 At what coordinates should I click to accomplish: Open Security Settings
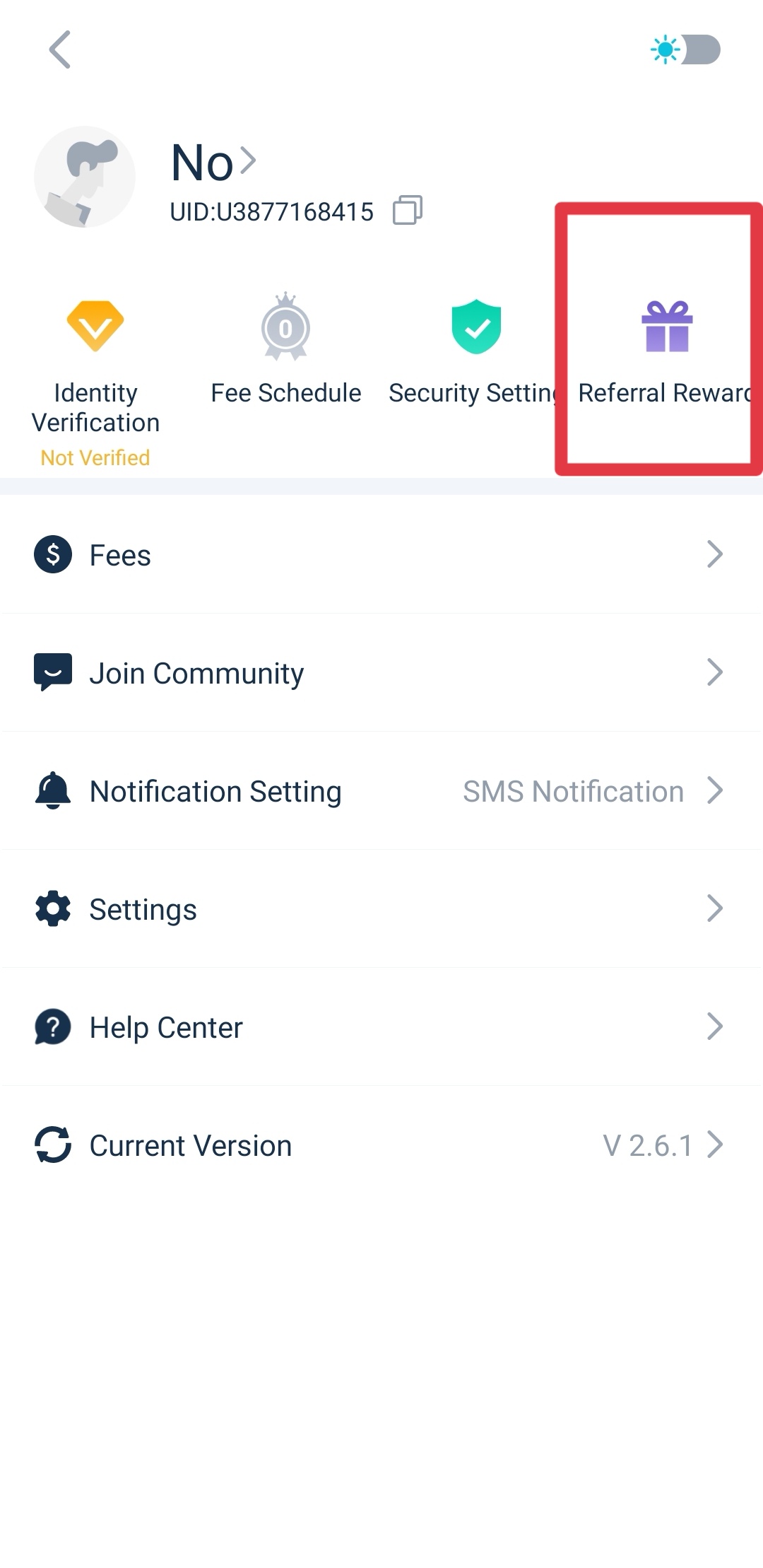coord(475,353)
